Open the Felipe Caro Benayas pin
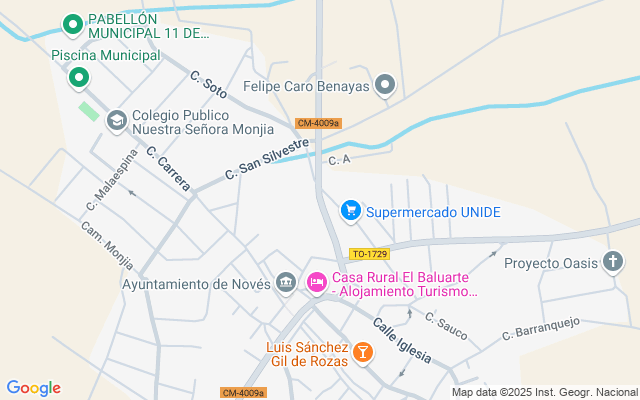This screenshot has height=400, width=640. 386,86
